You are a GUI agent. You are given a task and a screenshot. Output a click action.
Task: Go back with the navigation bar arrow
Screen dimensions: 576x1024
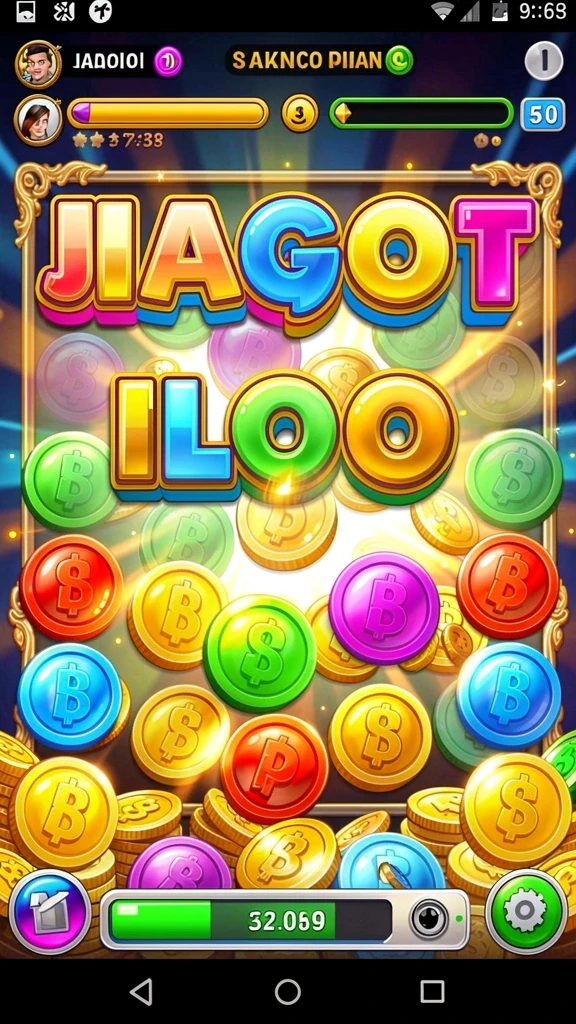click(141, 991)
